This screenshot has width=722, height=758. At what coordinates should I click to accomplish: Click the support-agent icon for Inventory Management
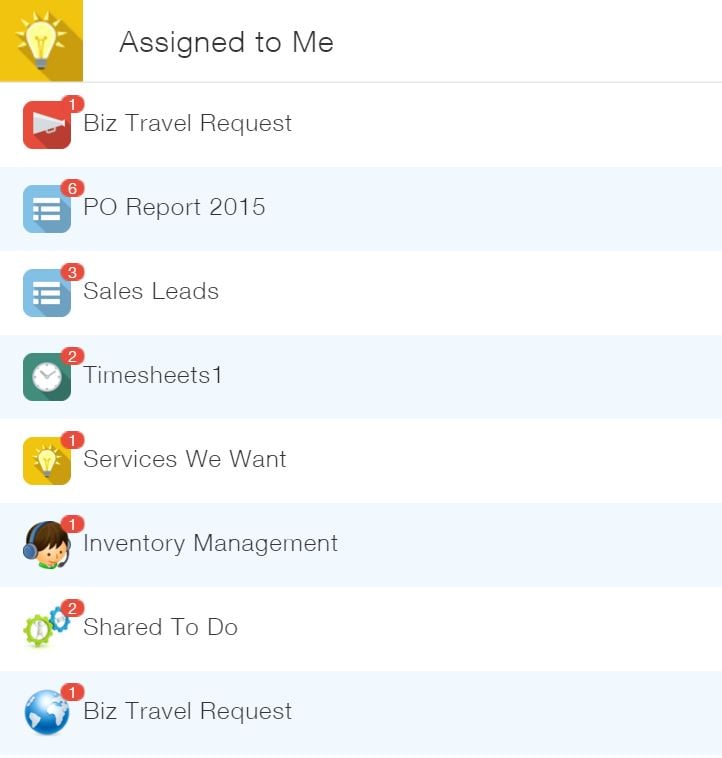click(x=48, y=544)
